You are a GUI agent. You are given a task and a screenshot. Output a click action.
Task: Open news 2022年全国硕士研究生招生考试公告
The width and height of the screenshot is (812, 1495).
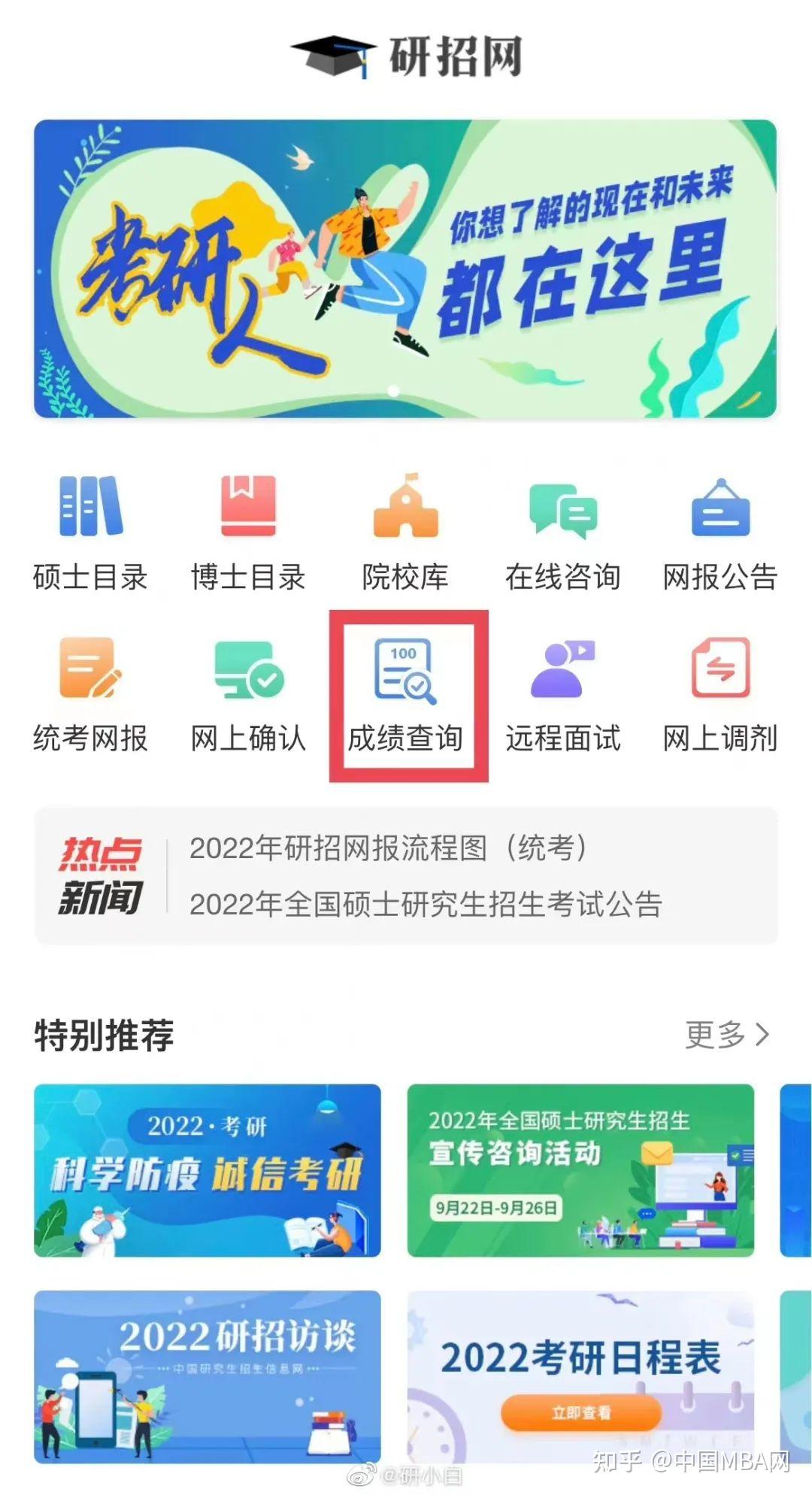(426, 904)
